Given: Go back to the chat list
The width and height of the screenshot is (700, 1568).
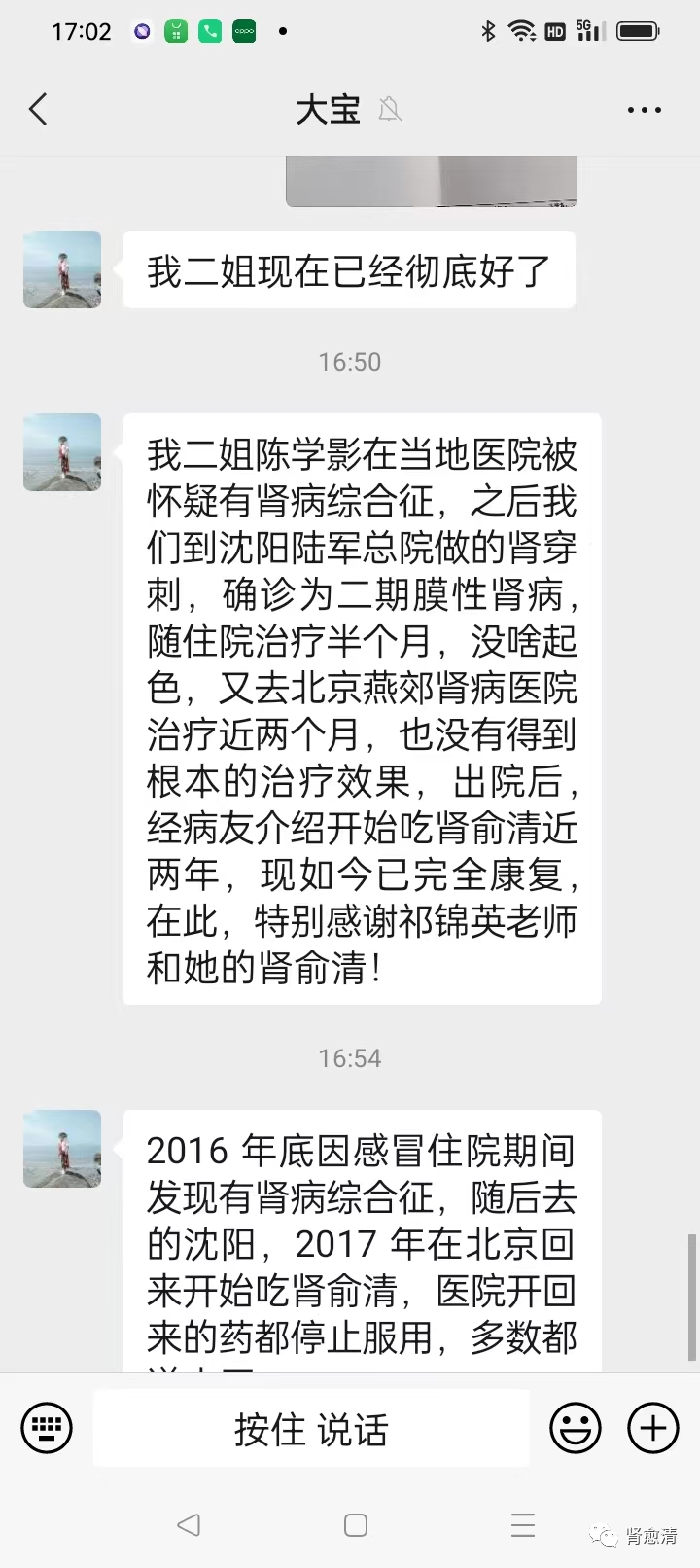Looking at the screenshot, I should (39, 109).
